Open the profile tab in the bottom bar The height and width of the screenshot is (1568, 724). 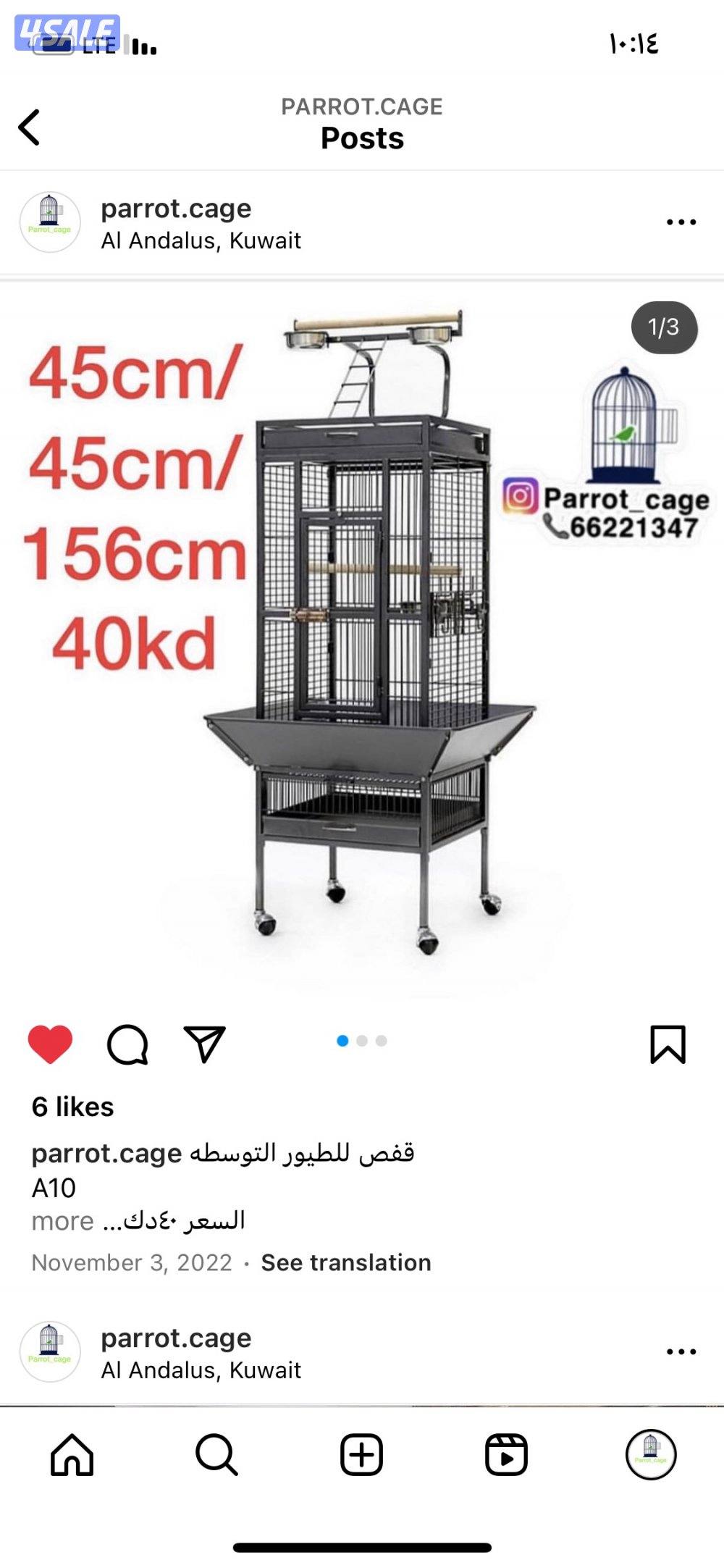[x=650, y=1454]
